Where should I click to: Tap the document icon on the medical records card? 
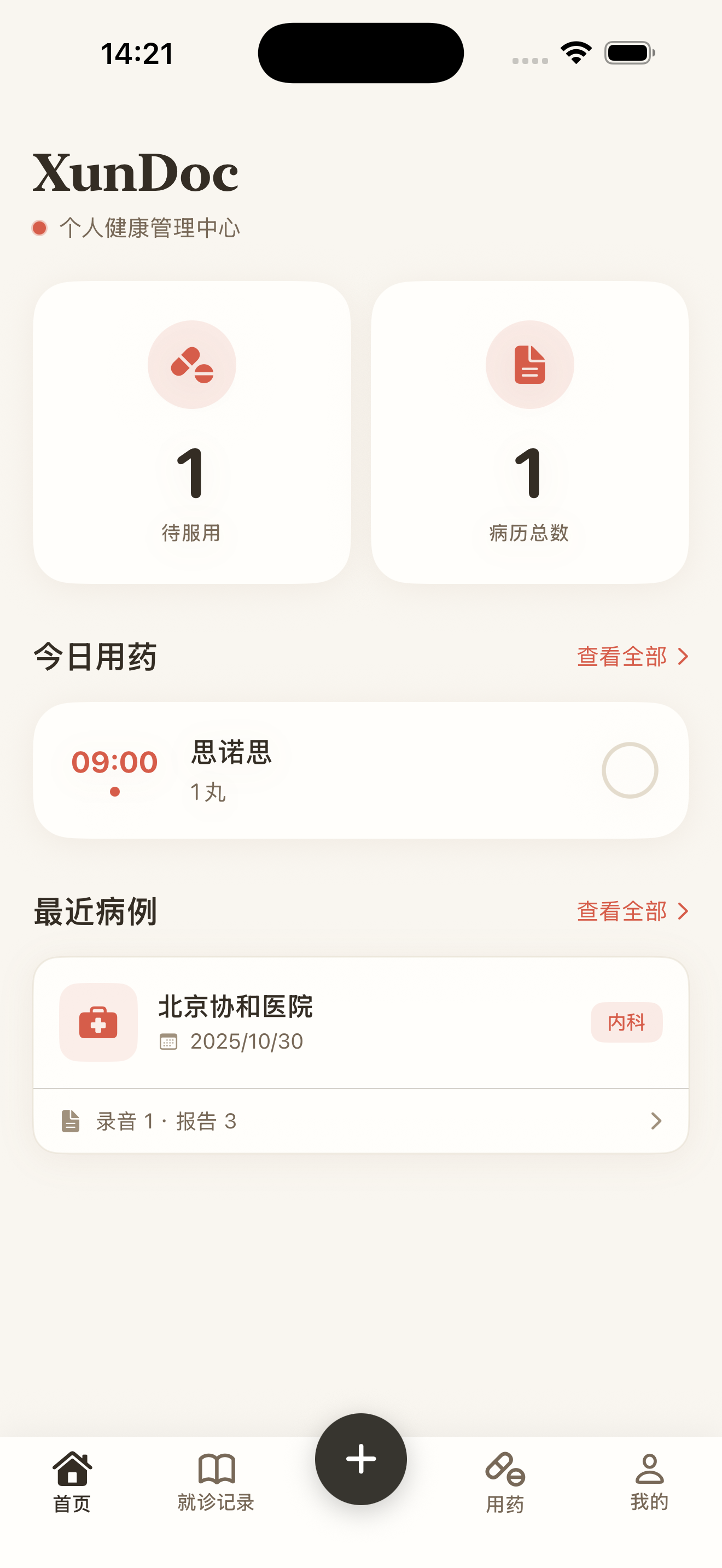(x=529, y=364)
